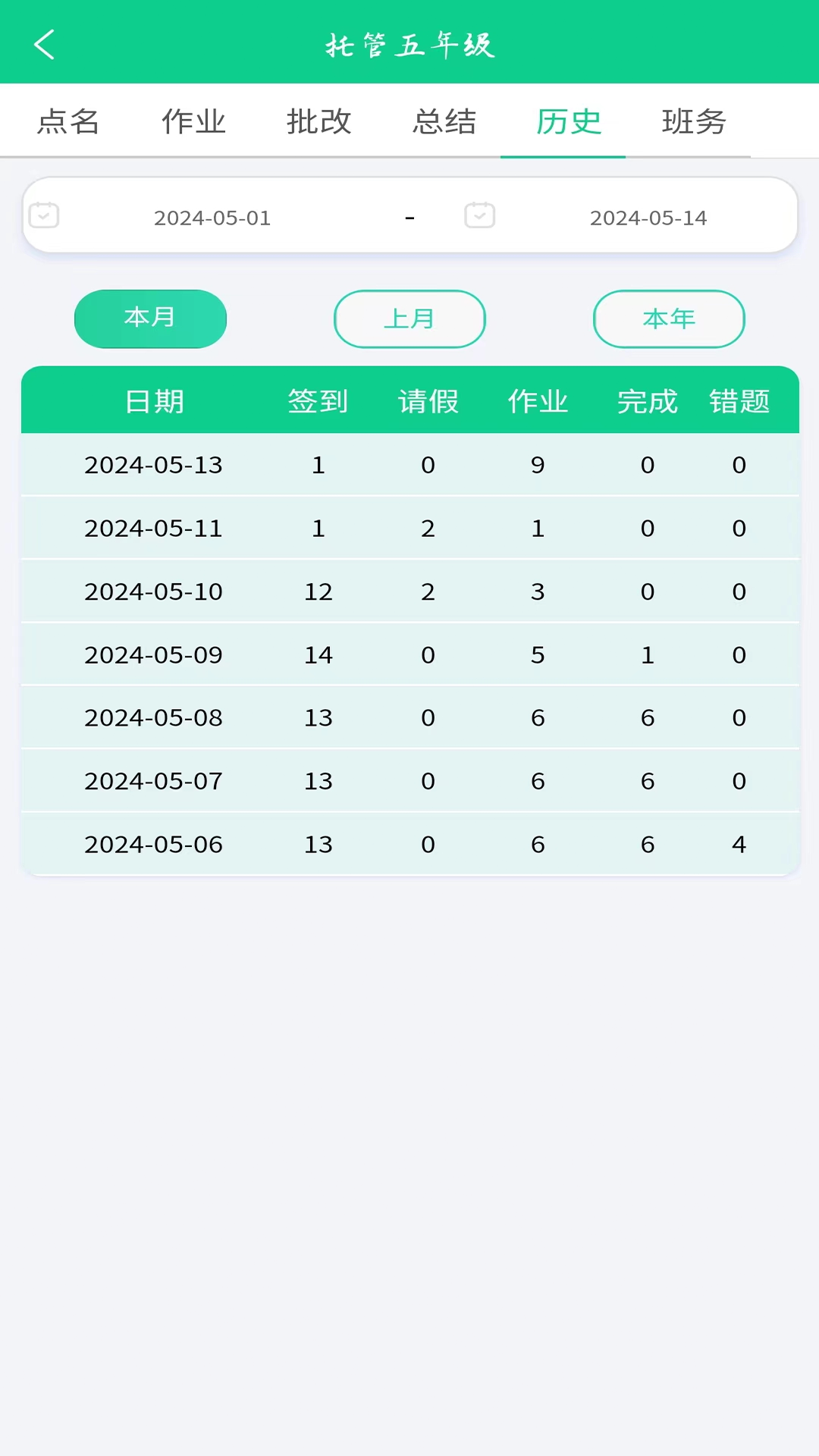Select the 2024-05-06 table row
This screenshot has width=819, height=1456.
point(409,844)
